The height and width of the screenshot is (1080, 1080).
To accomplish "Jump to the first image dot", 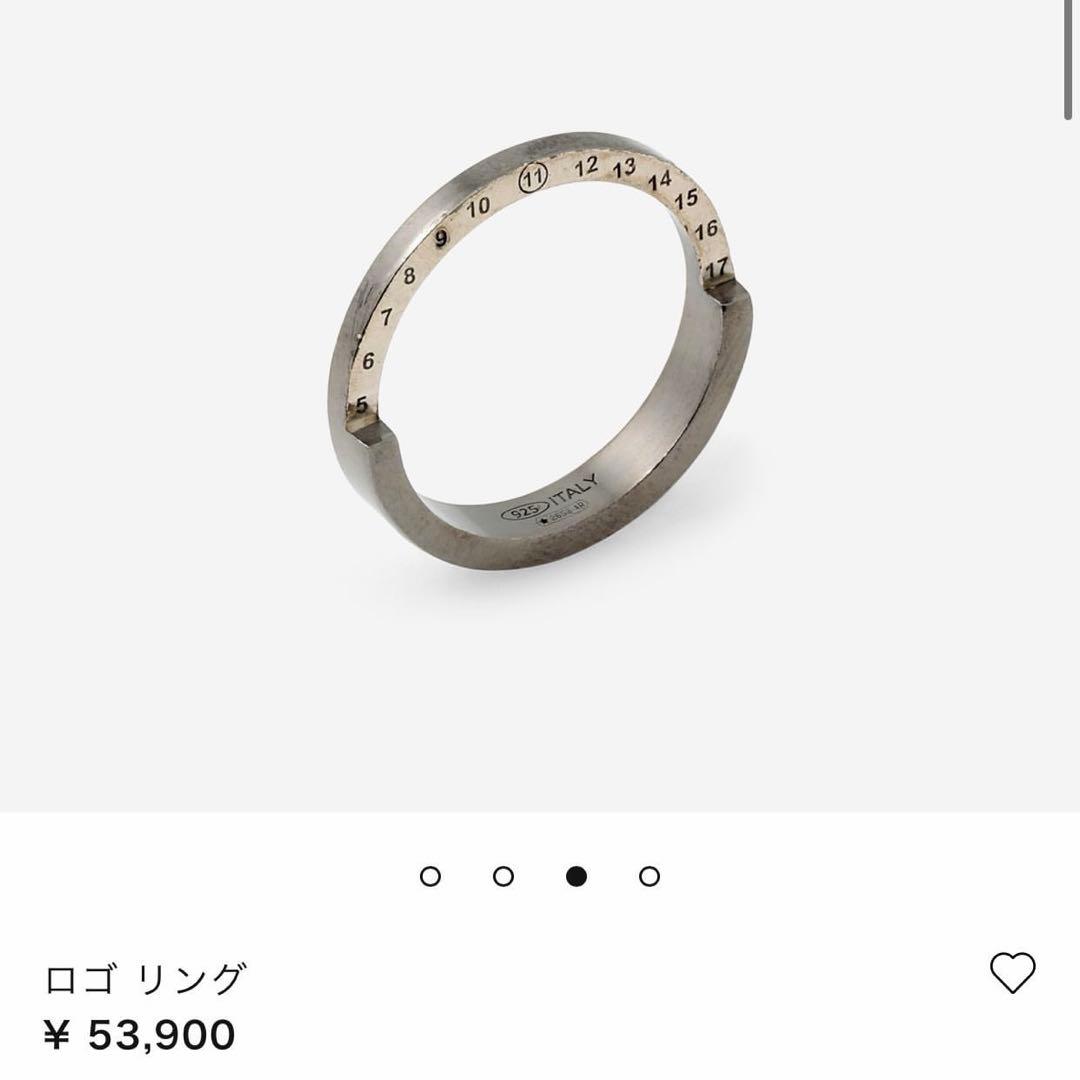I will (x=430, y=876).
